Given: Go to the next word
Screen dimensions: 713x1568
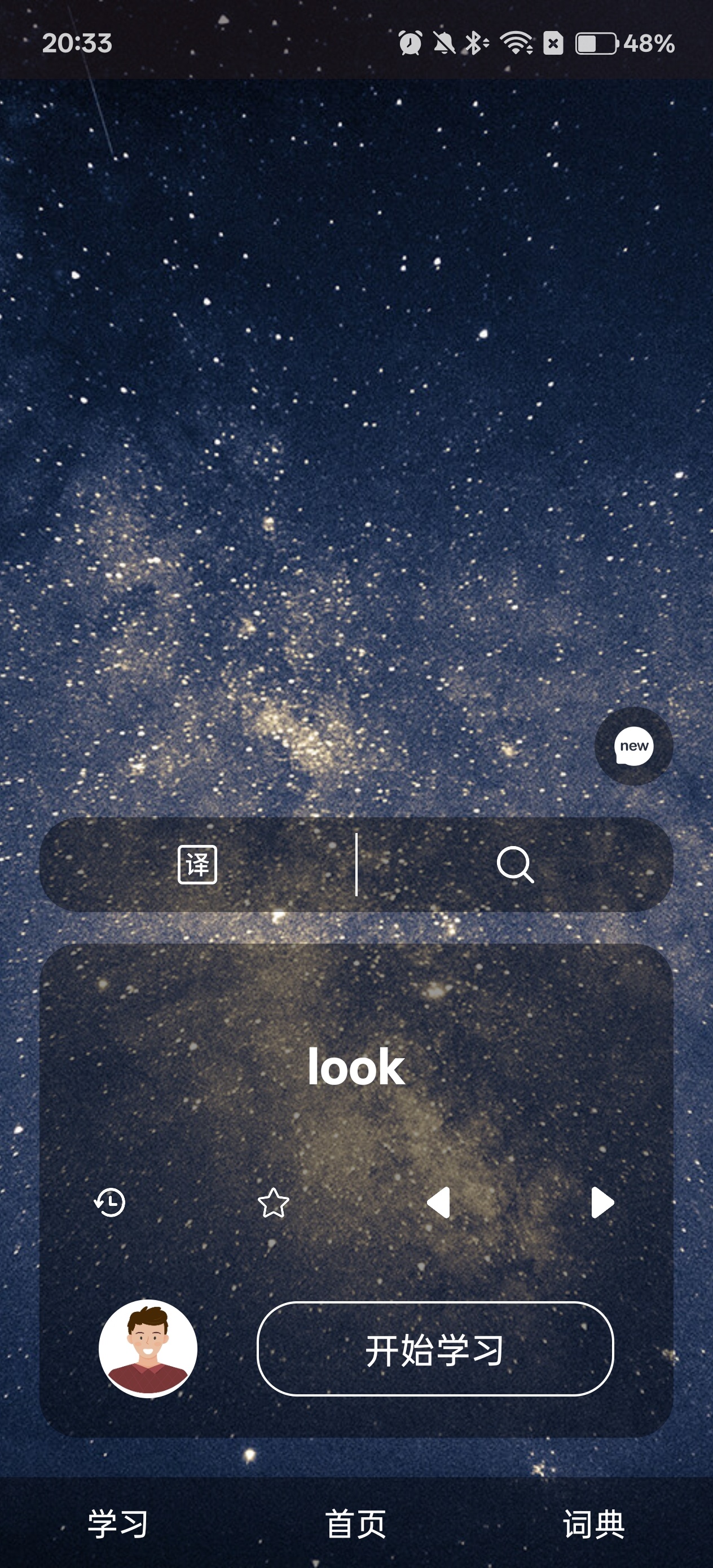Looking at the screenshot, I should (x=602, y=1202).
